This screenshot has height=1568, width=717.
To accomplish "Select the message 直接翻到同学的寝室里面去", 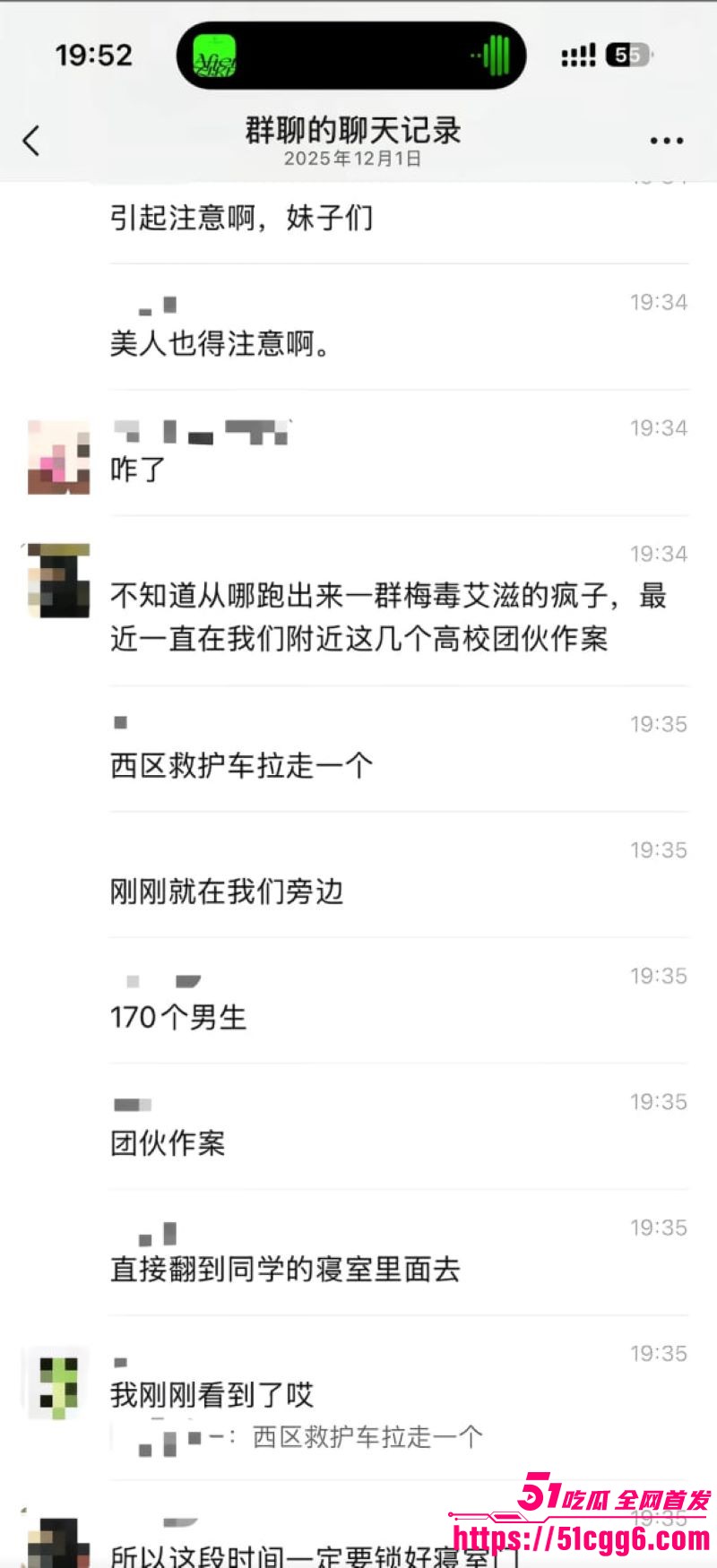I will 284,1270.
